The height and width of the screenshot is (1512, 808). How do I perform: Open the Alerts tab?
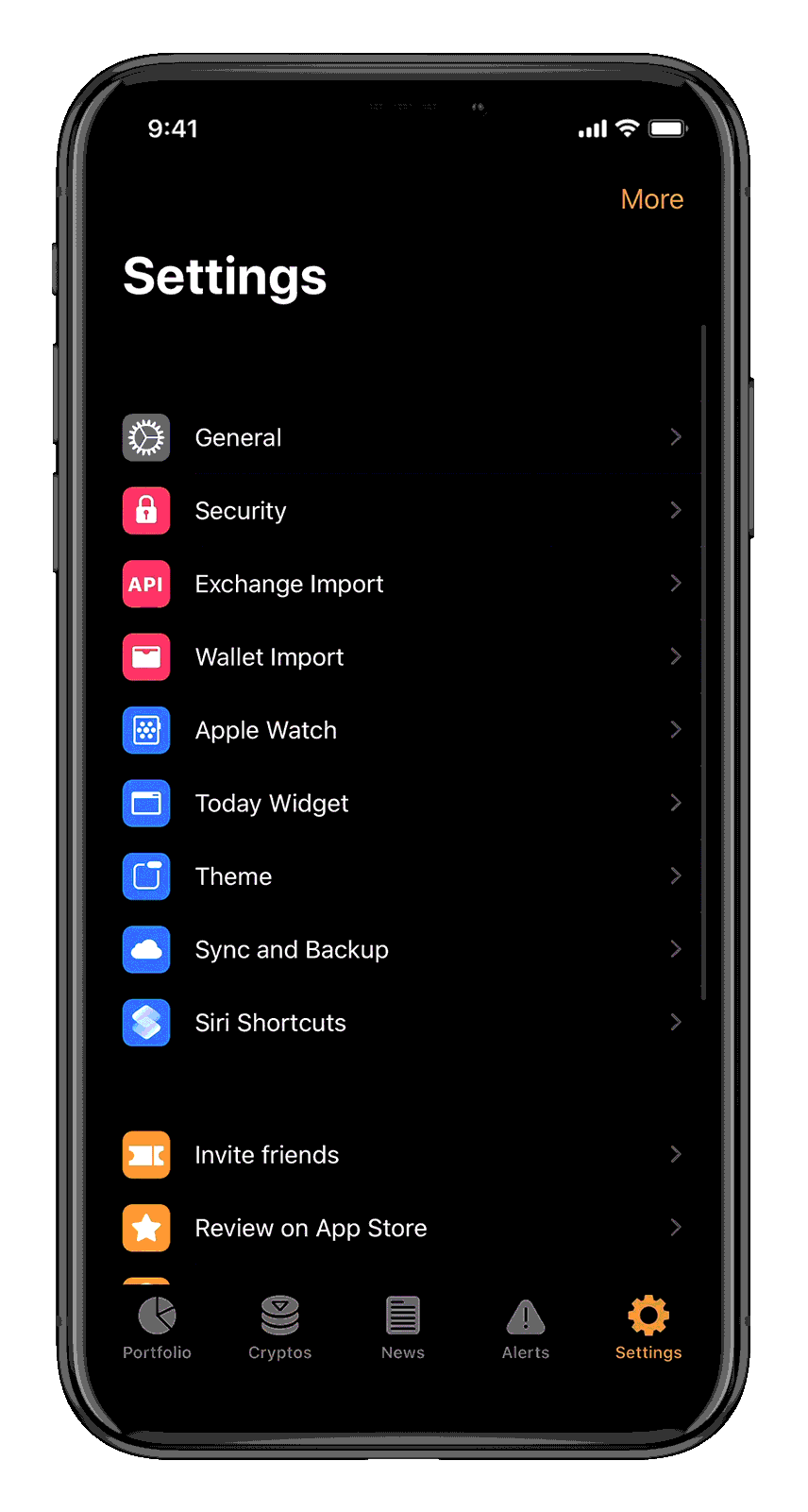526,1329
